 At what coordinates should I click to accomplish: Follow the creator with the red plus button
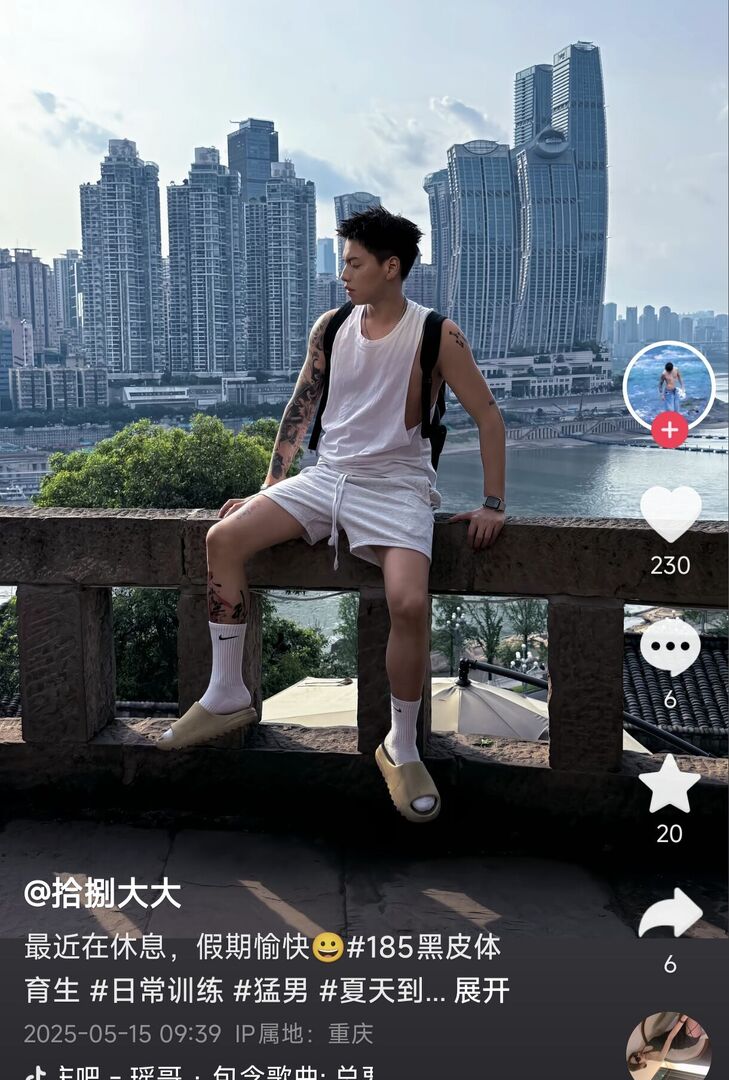[x=669, y=430]
